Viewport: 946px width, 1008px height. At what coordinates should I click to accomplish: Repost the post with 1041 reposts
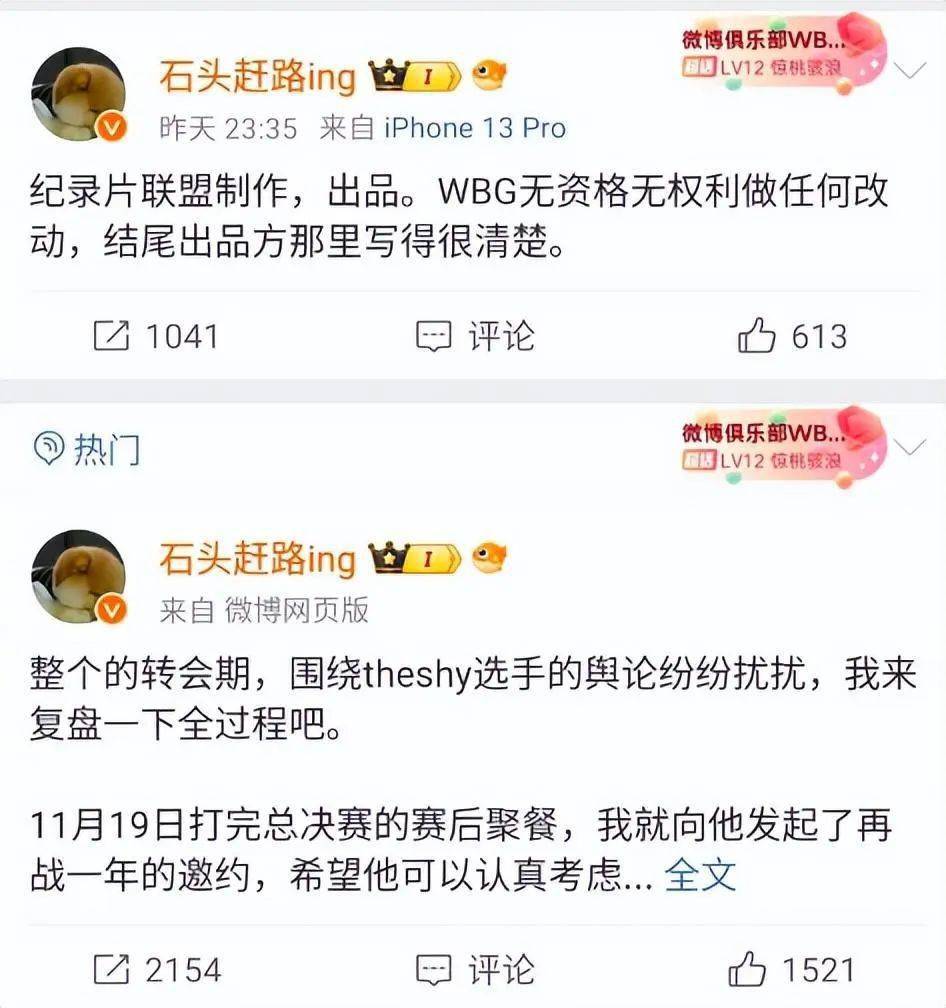click(154, 337)
